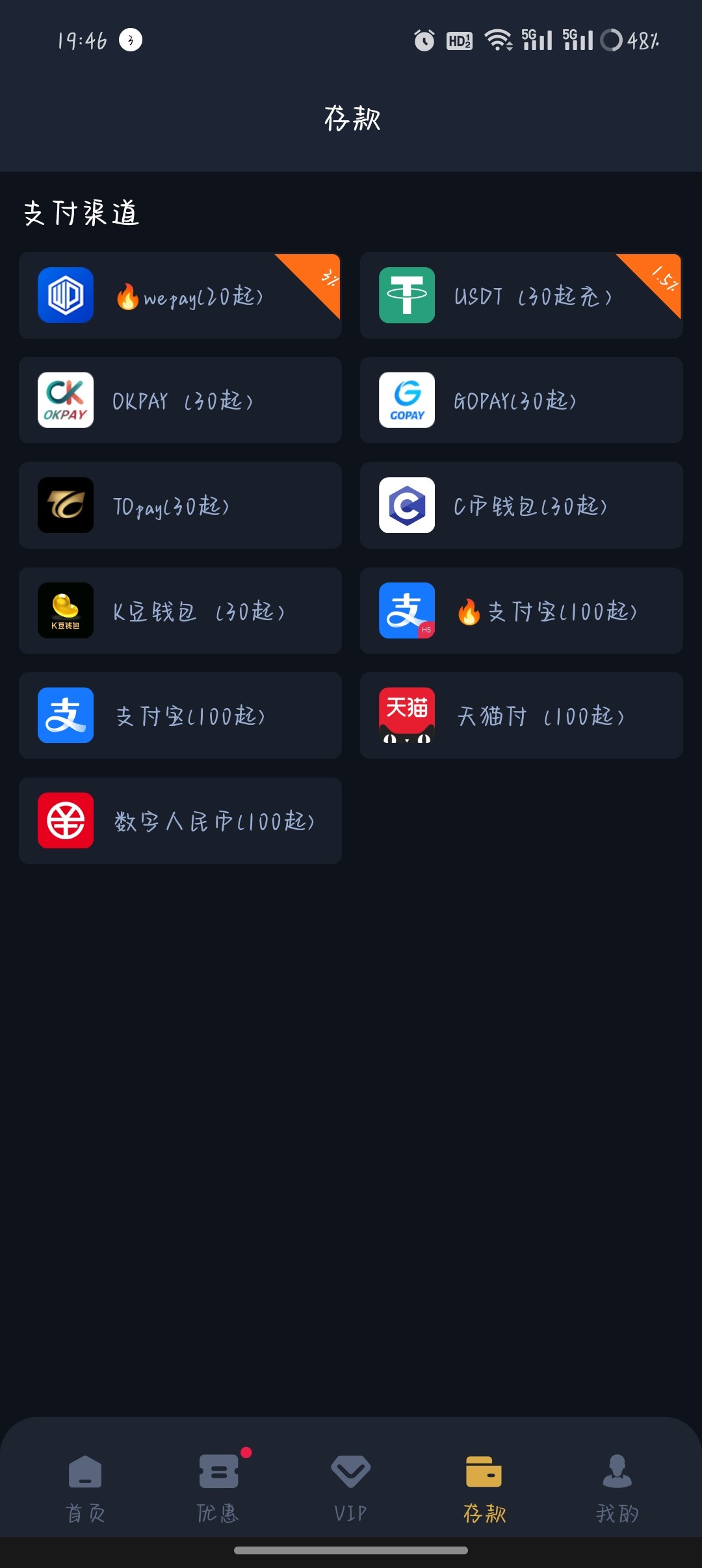Screen dimensions: 702x1568
Task: Pick 数字人民币 (100起) payment
Action: (x=180, y=821)
